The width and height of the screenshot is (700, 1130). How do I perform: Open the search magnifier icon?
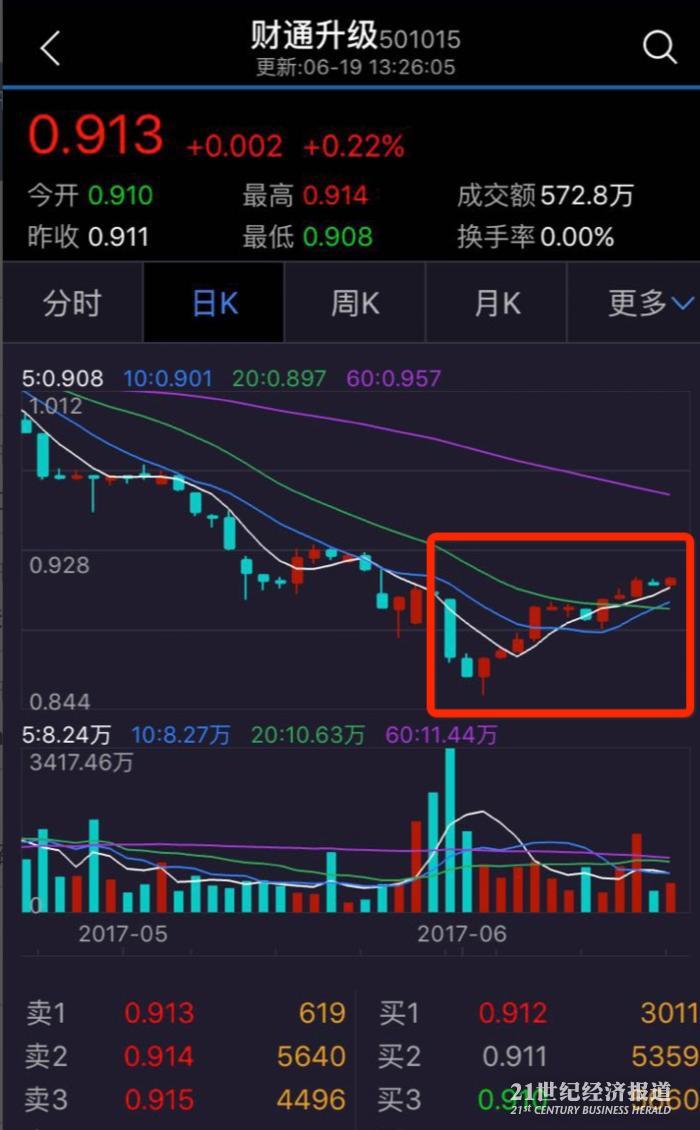coord(659,47)
